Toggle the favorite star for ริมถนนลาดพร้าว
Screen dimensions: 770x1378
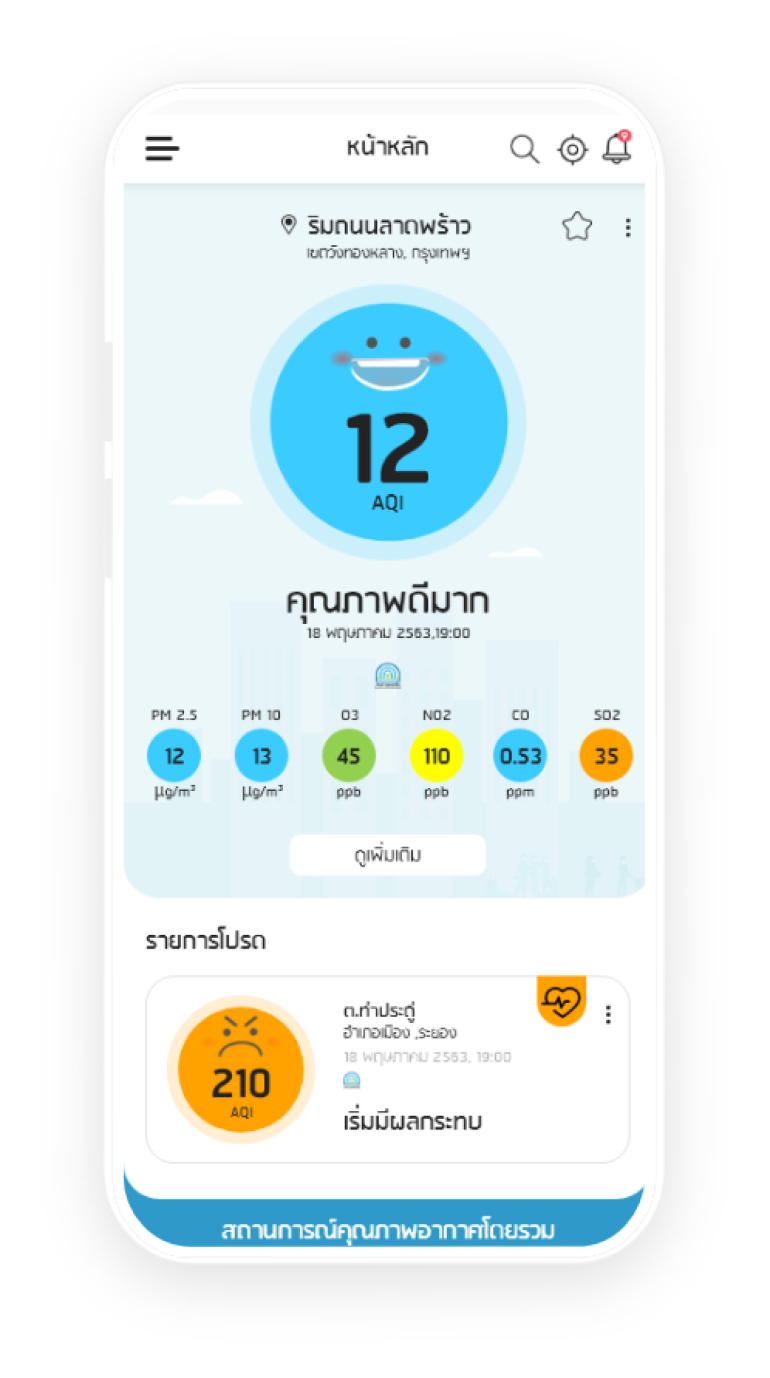pos(576,227)
